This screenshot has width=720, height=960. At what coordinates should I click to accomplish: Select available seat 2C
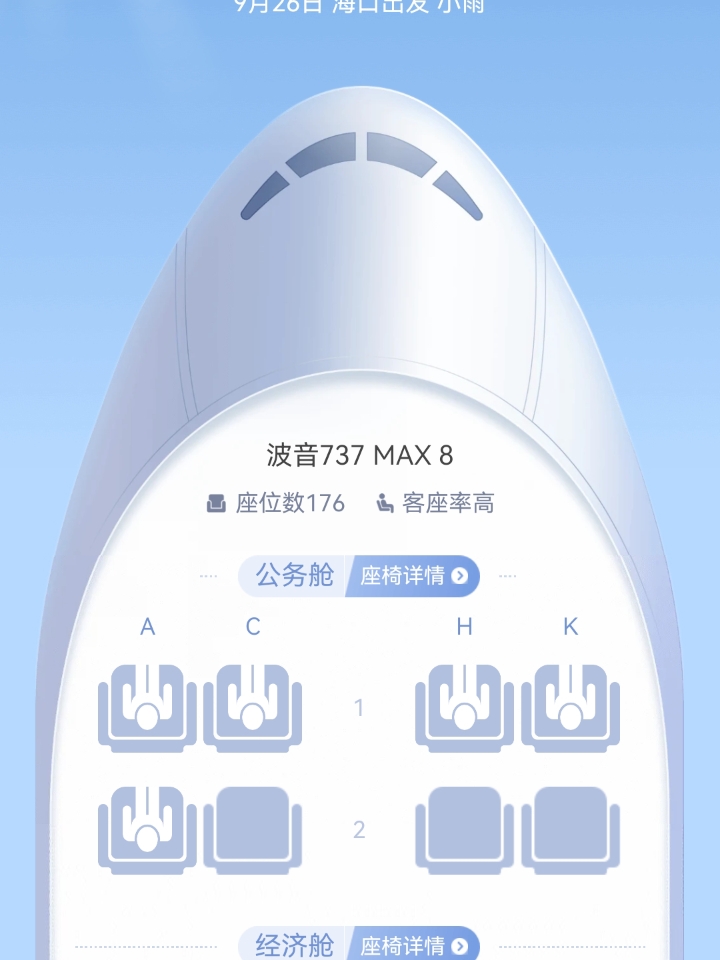(x=253, y=829)
